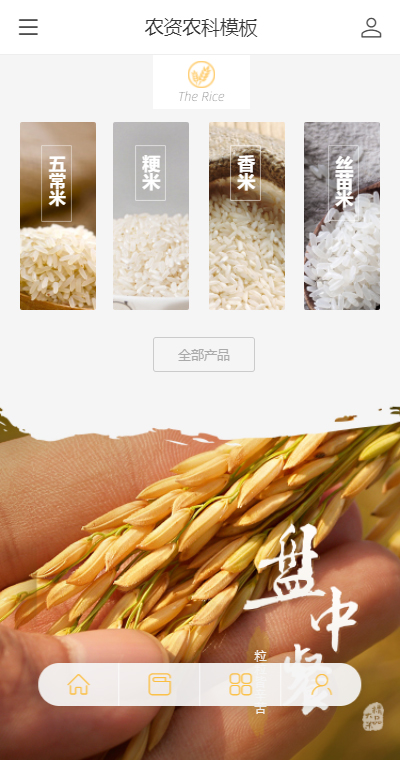The height and width of the screenshot is (760, 400).
Task: Open the wallet icon in floating bar
Action: 160,684
